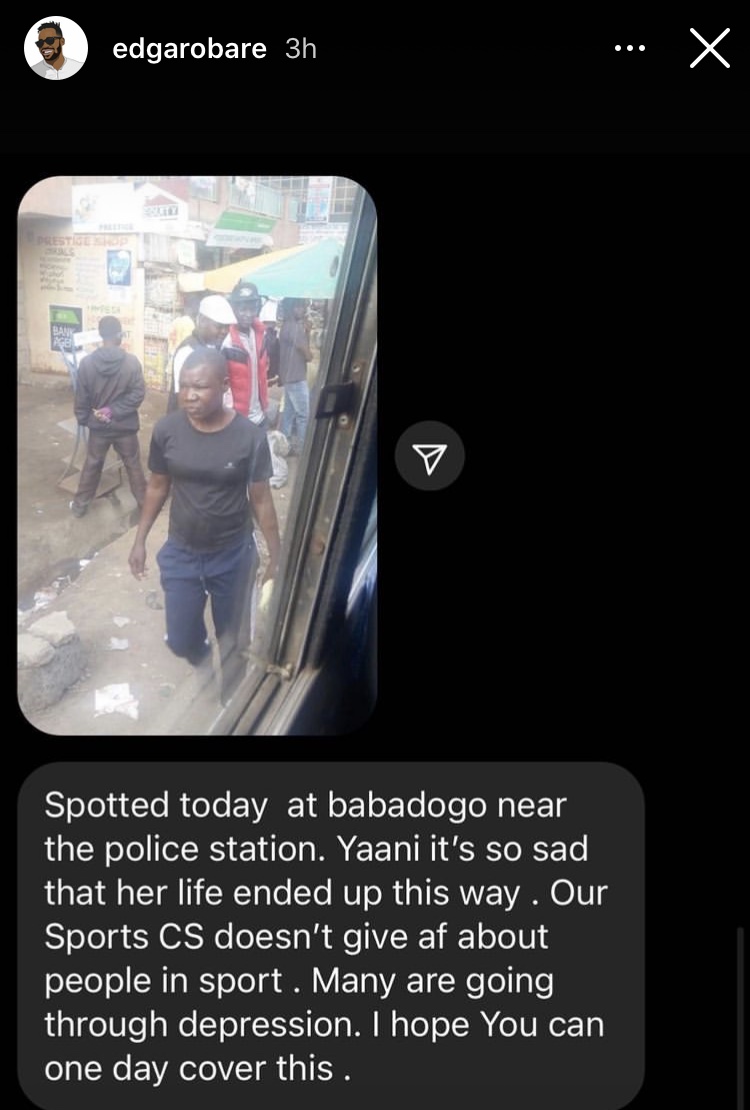The width and height of the screenshot is (750, 1110).
Task: Tap the edgarobare username
Action: click(189, 48)
